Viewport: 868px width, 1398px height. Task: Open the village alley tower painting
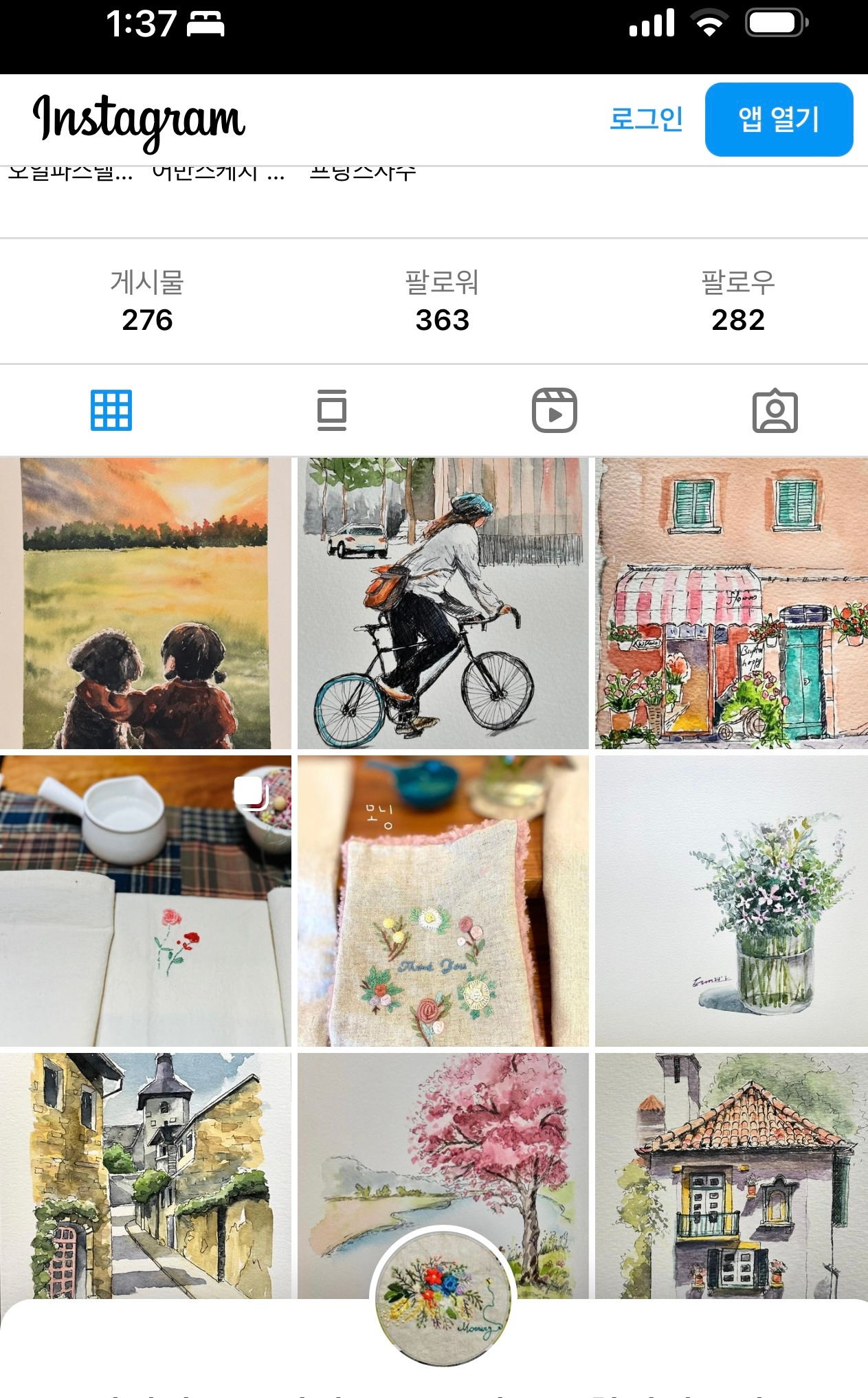(146, 1175)
